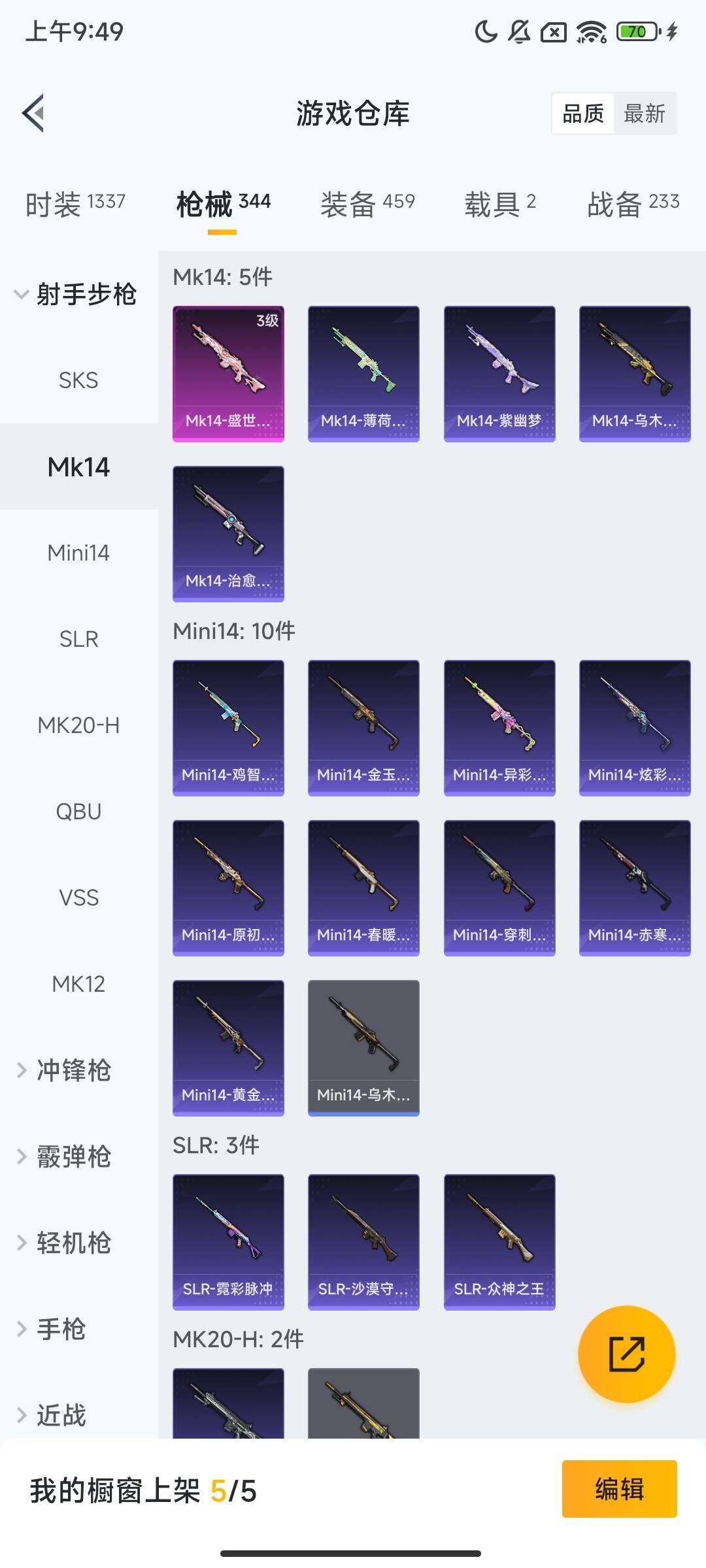
Task: Open the SLR-霓彩脉冲 skin
Action: (228, 1241)
